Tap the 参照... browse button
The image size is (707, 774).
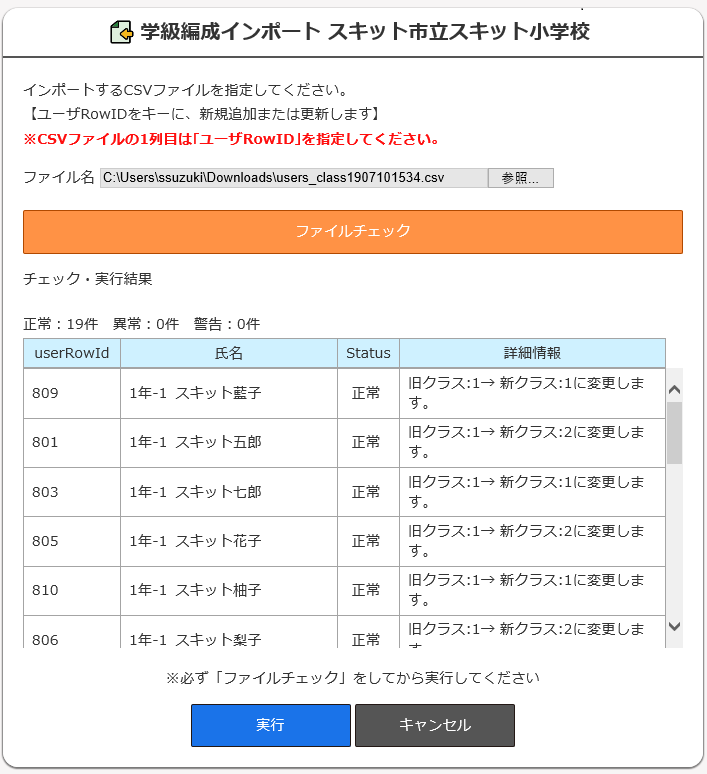(520, 178)
